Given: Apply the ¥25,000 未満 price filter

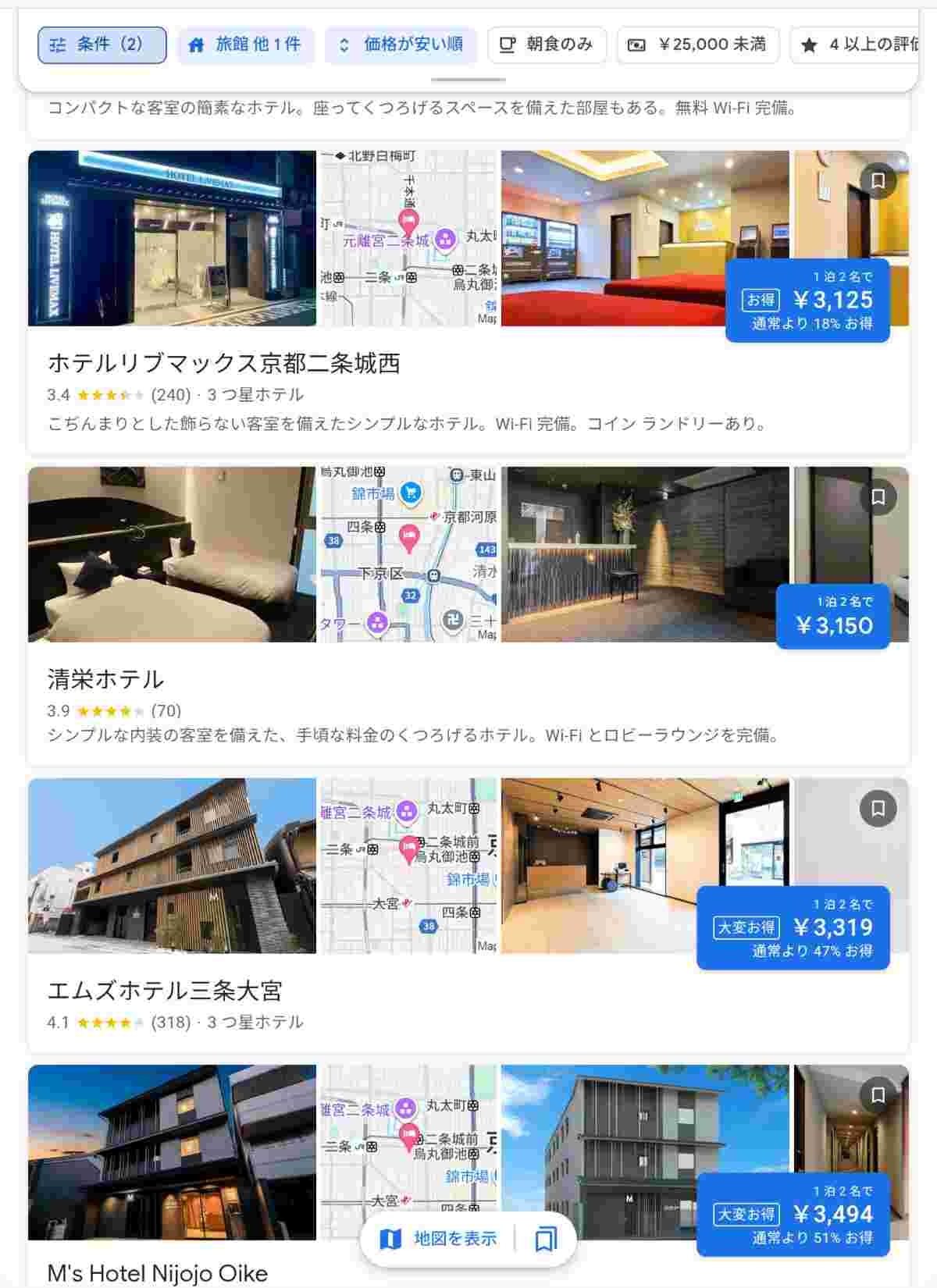Looking at the screenshot, I should pyautogui.click(x=698, y=44).
